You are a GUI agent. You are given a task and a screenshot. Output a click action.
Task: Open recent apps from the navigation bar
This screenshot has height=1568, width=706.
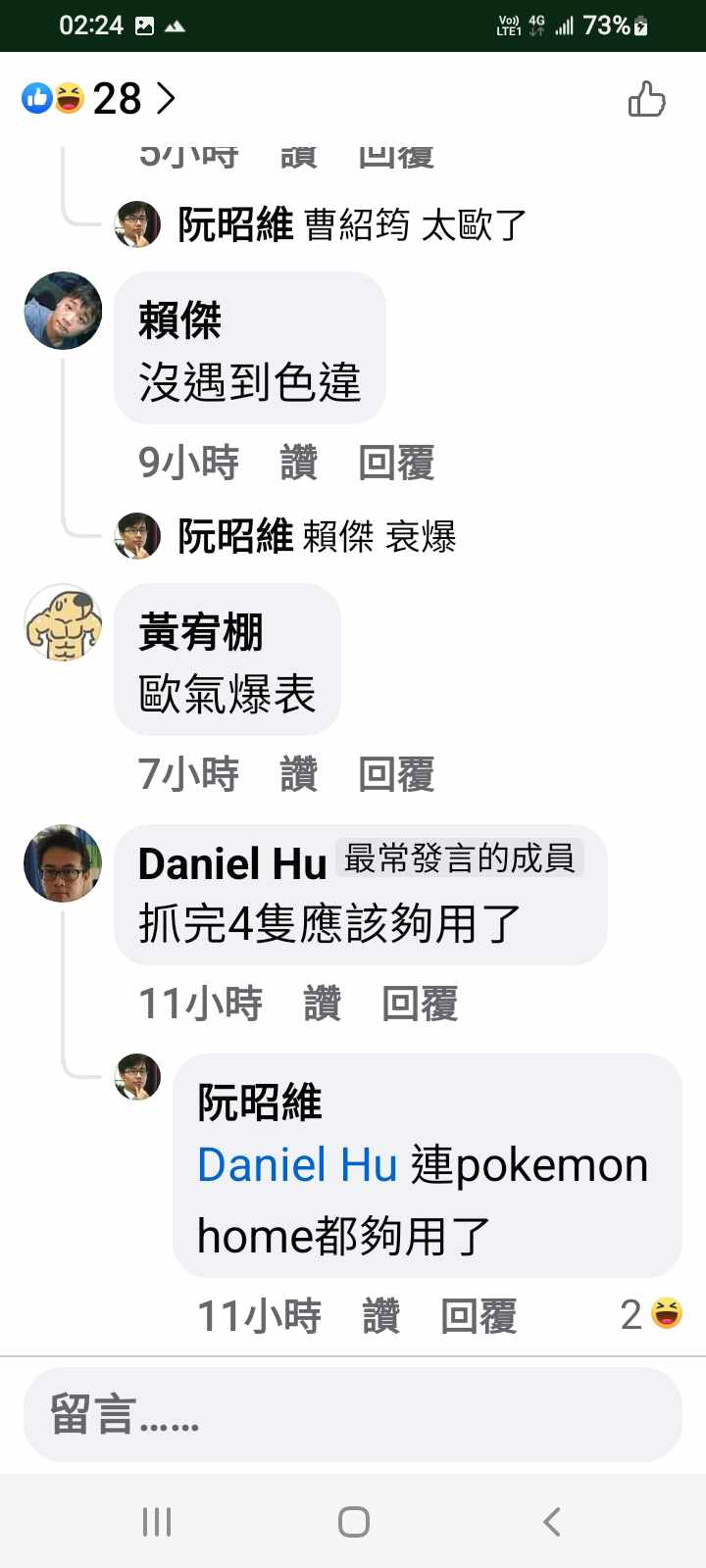[157, 1522]
